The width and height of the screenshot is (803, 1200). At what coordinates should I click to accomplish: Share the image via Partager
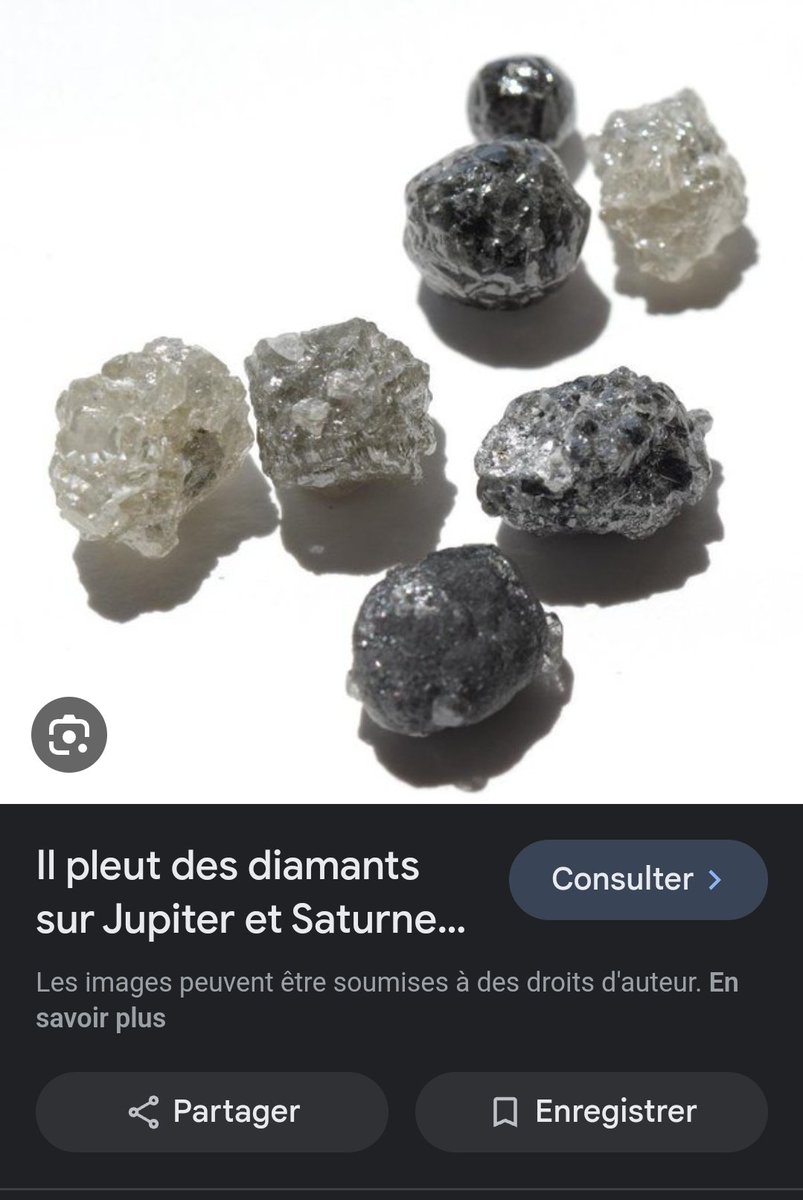click(x=212, y=1111)
